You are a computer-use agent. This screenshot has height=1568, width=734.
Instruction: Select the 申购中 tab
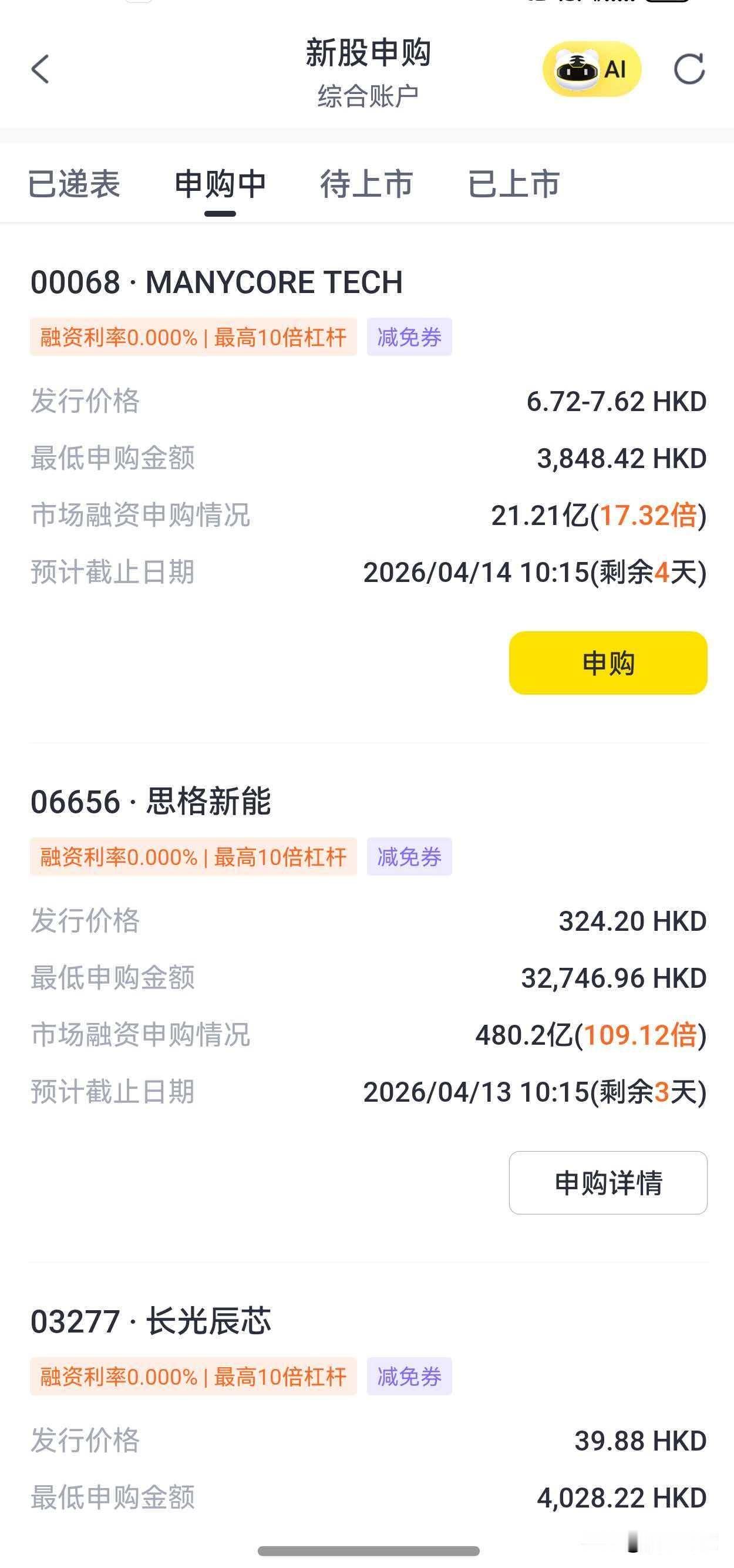pyautogui.click(x=221, y=184)
